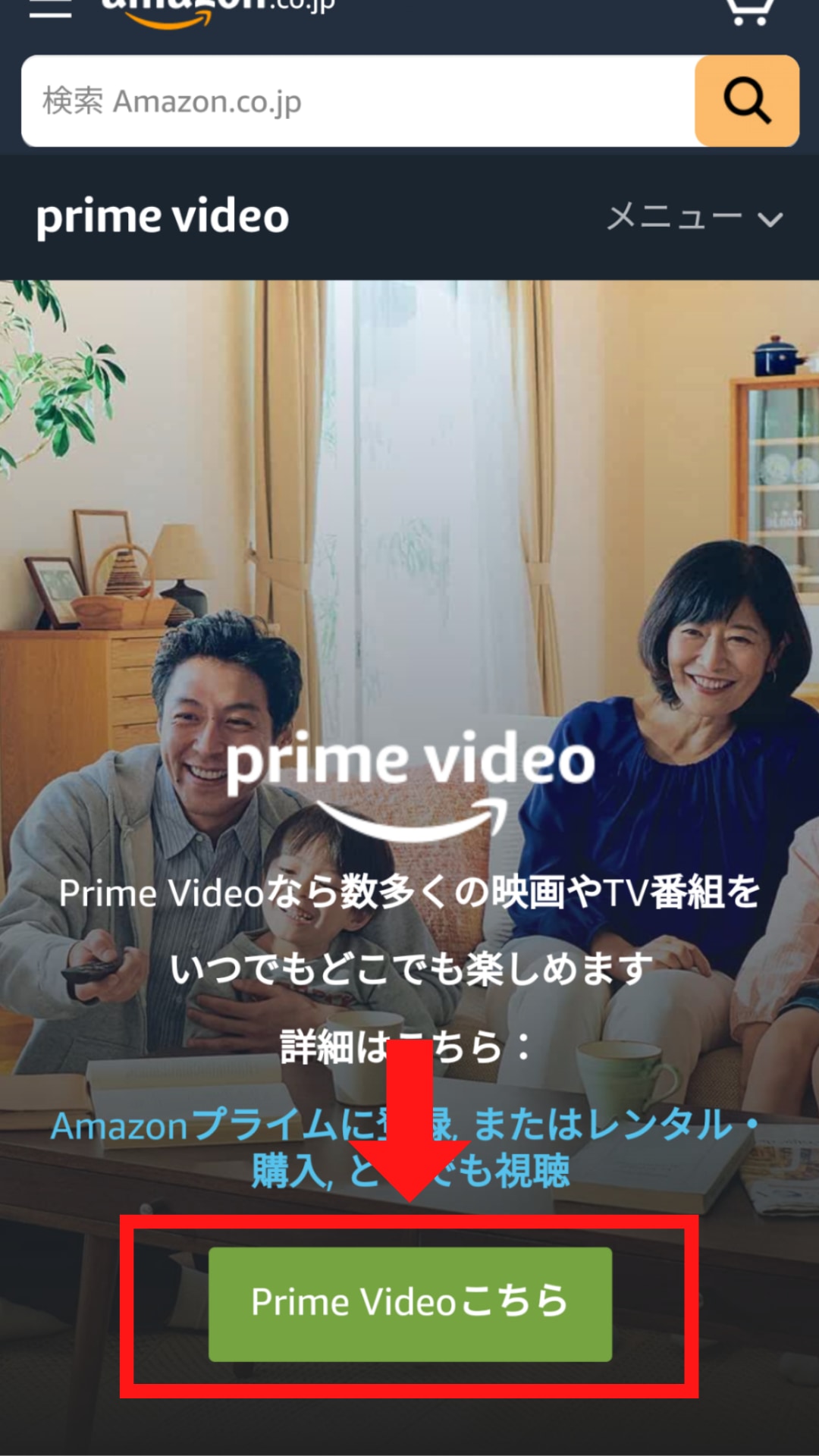Tap the orange magnifier search button
Screen dimensions: 819x1456
[x=747, y=101]
